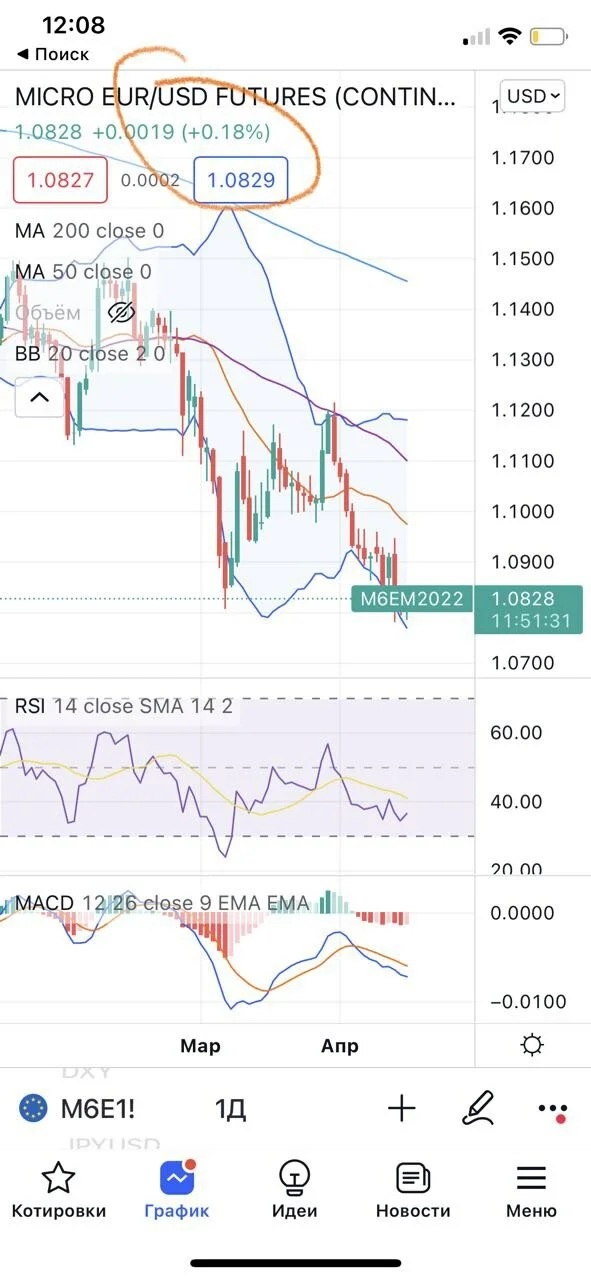Open MA 200 close indicator settings
Image resolution: width=591 pixels, height=1280 pixels.
pos(89,231)
